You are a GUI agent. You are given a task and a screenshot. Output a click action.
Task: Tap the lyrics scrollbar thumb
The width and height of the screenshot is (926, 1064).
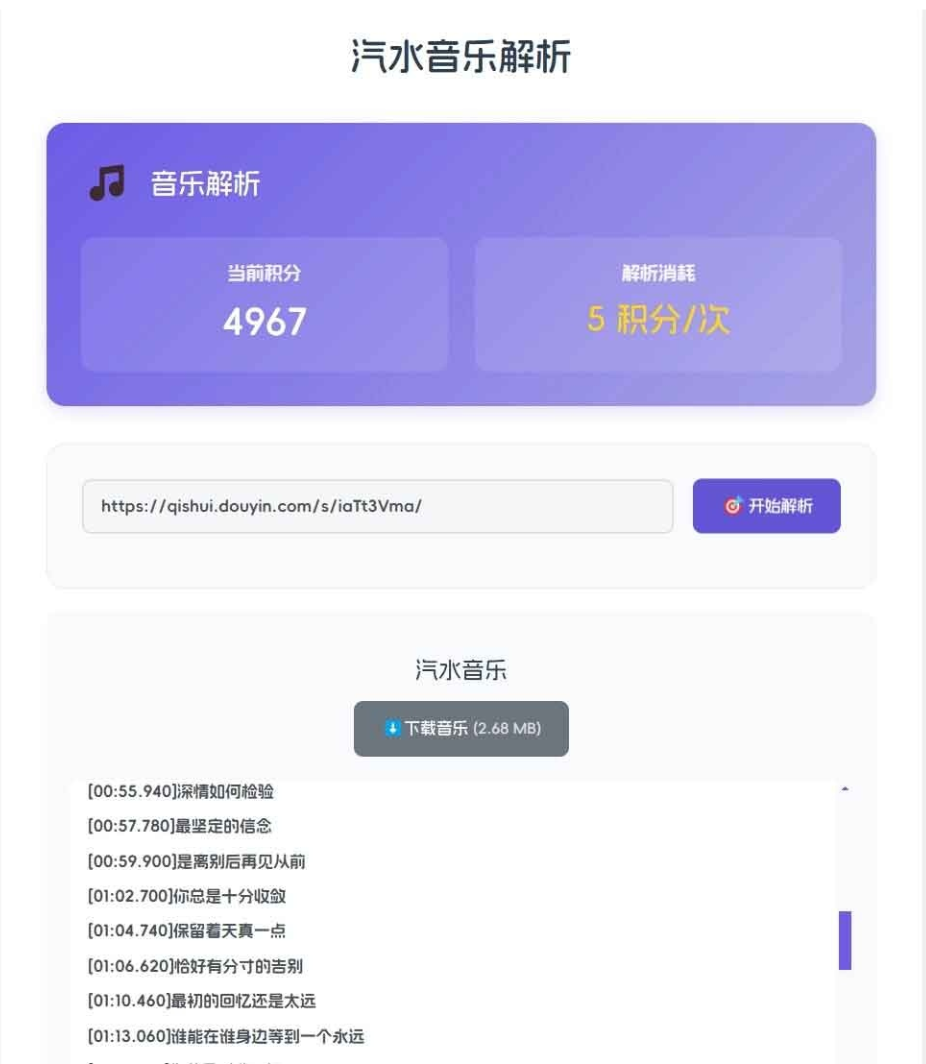tap(845, 940)
